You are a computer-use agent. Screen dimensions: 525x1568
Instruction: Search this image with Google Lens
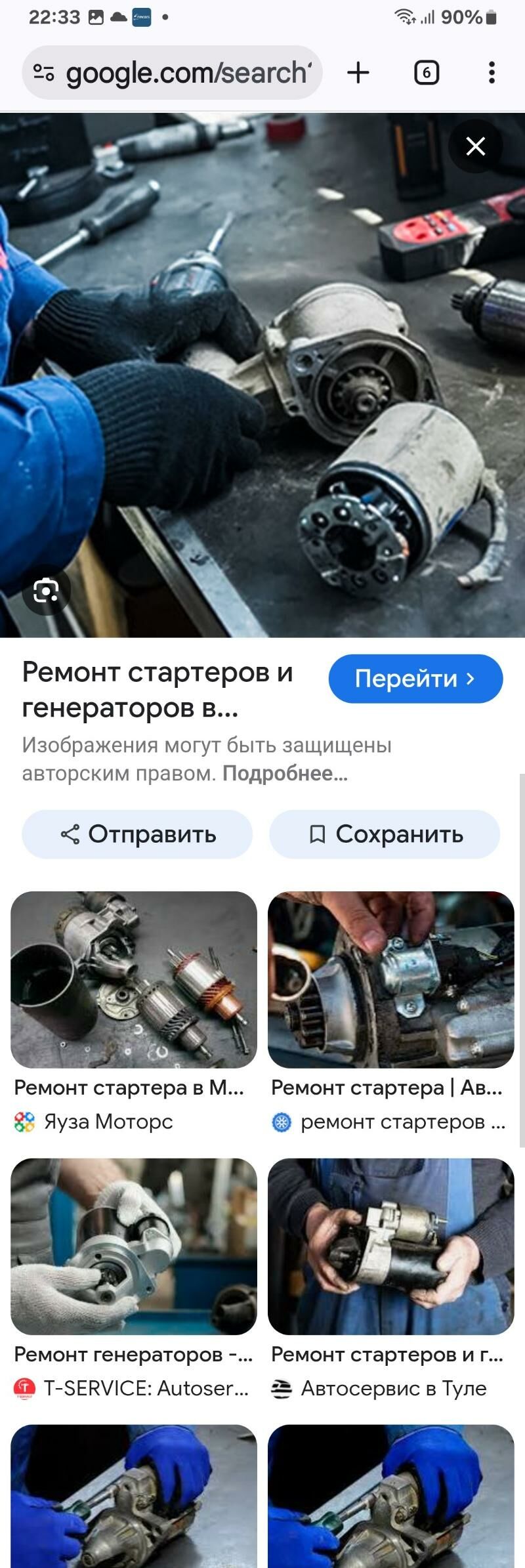(x=45, y=591)
